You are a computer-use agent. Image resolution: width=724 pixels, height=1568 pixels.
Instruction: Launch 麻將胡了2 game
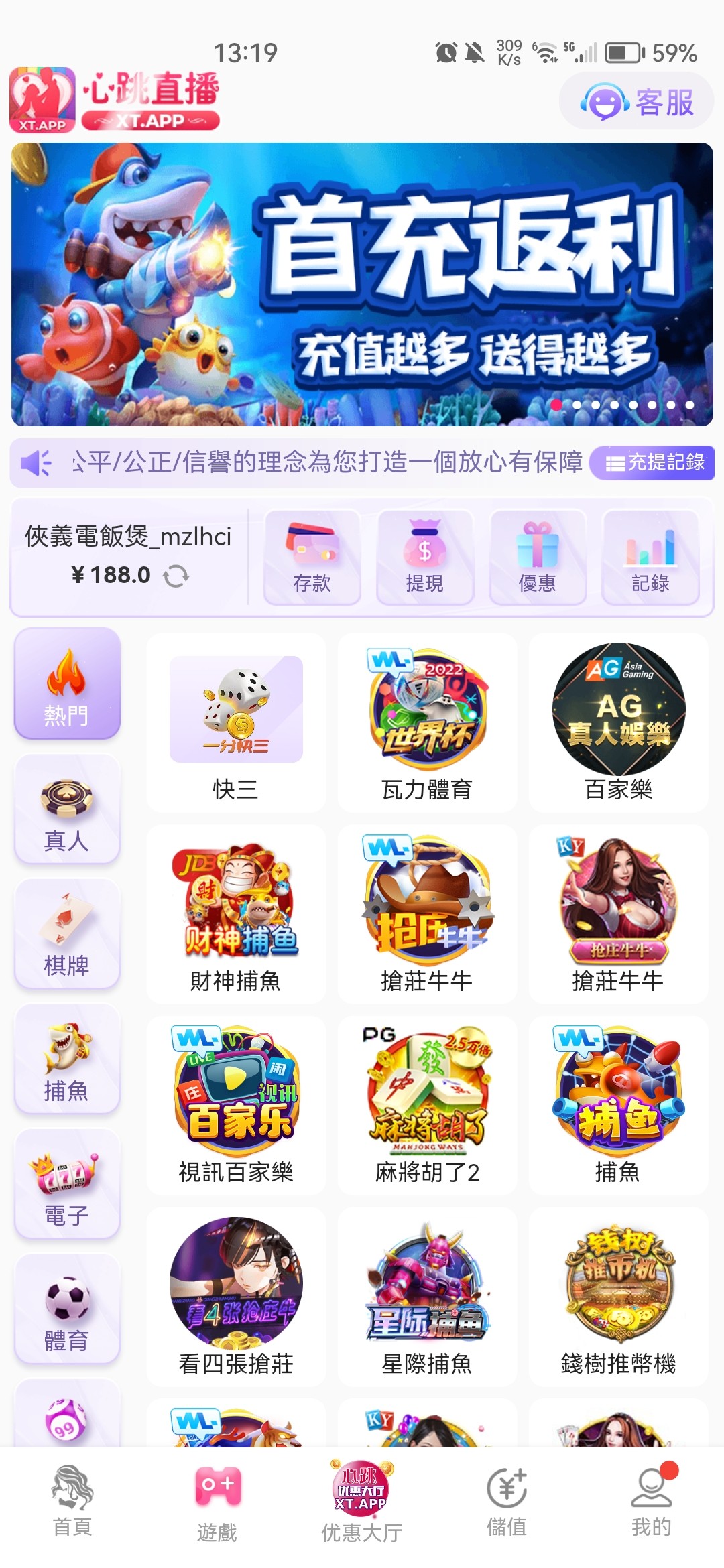coord(427,1106)
